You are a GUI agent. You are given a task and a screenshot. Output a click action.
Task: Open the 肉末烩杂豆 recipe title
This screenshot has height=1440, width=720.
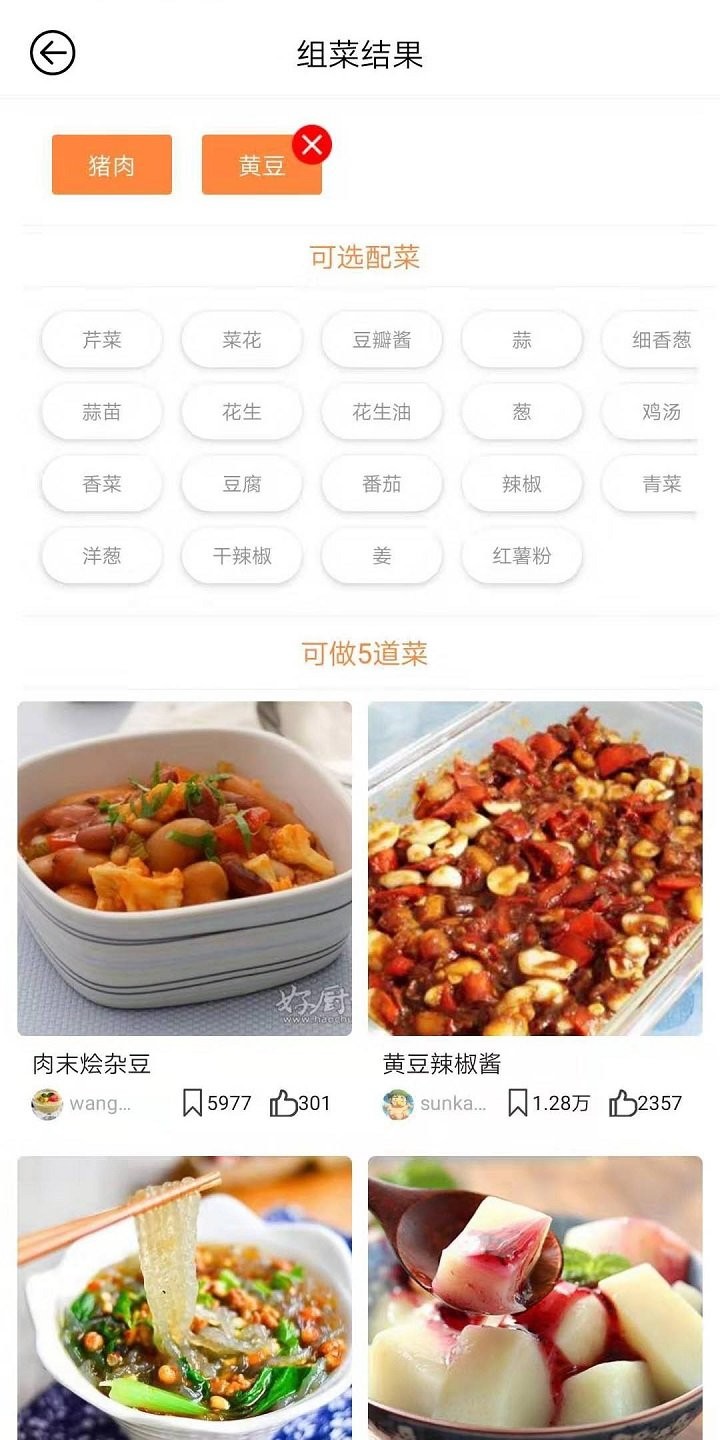pyautogui.click(x=90, y=1063)
